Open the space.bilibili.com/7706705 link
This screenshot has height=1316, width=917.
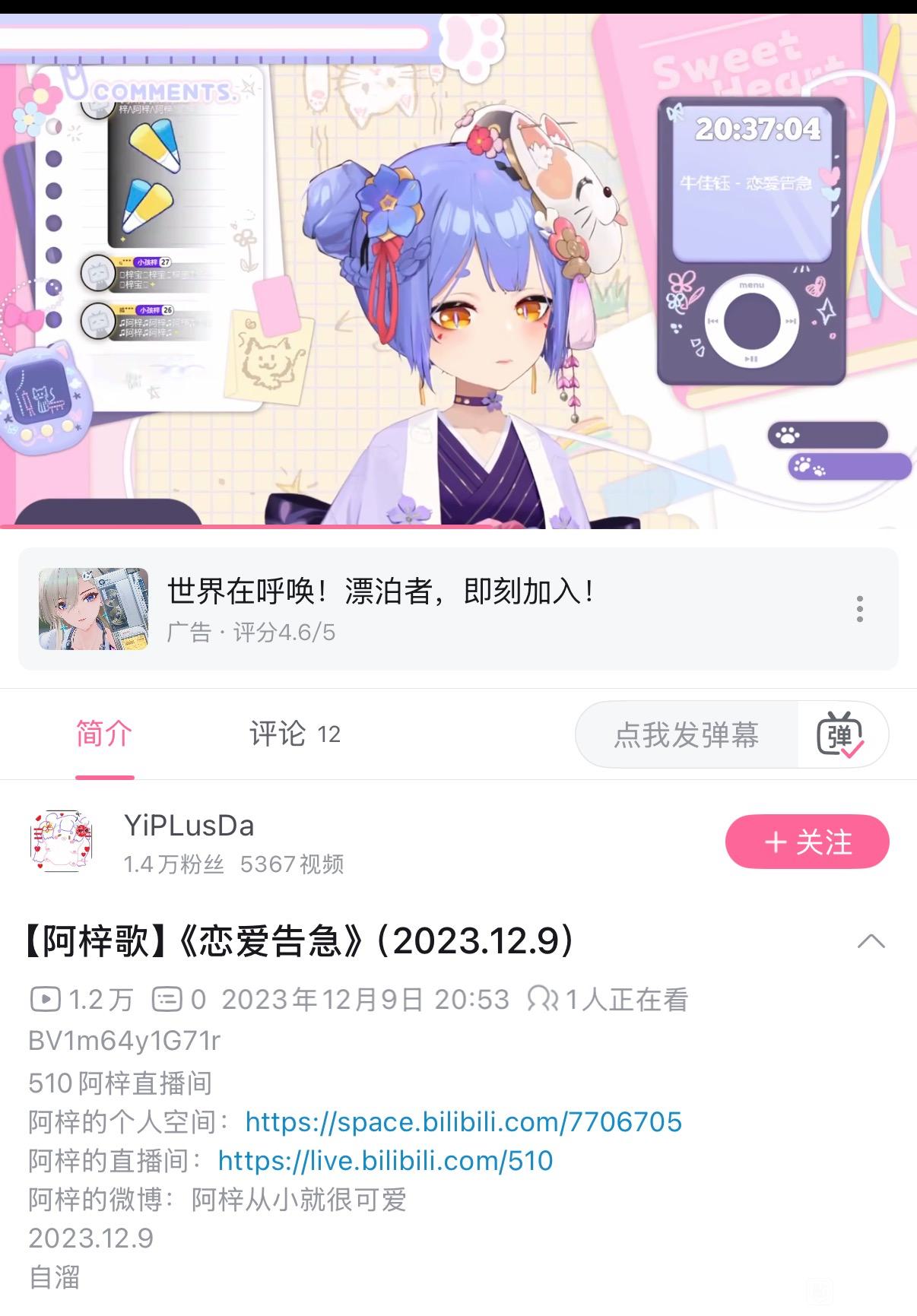tap(463, 1121)
